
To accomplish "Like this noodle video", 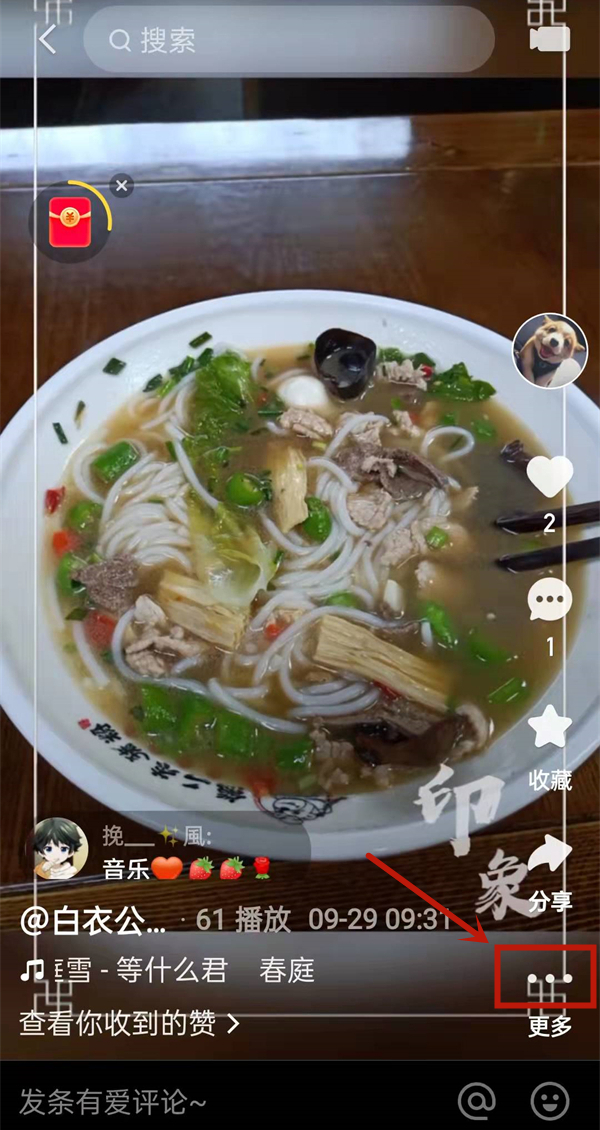I will 549,477.
